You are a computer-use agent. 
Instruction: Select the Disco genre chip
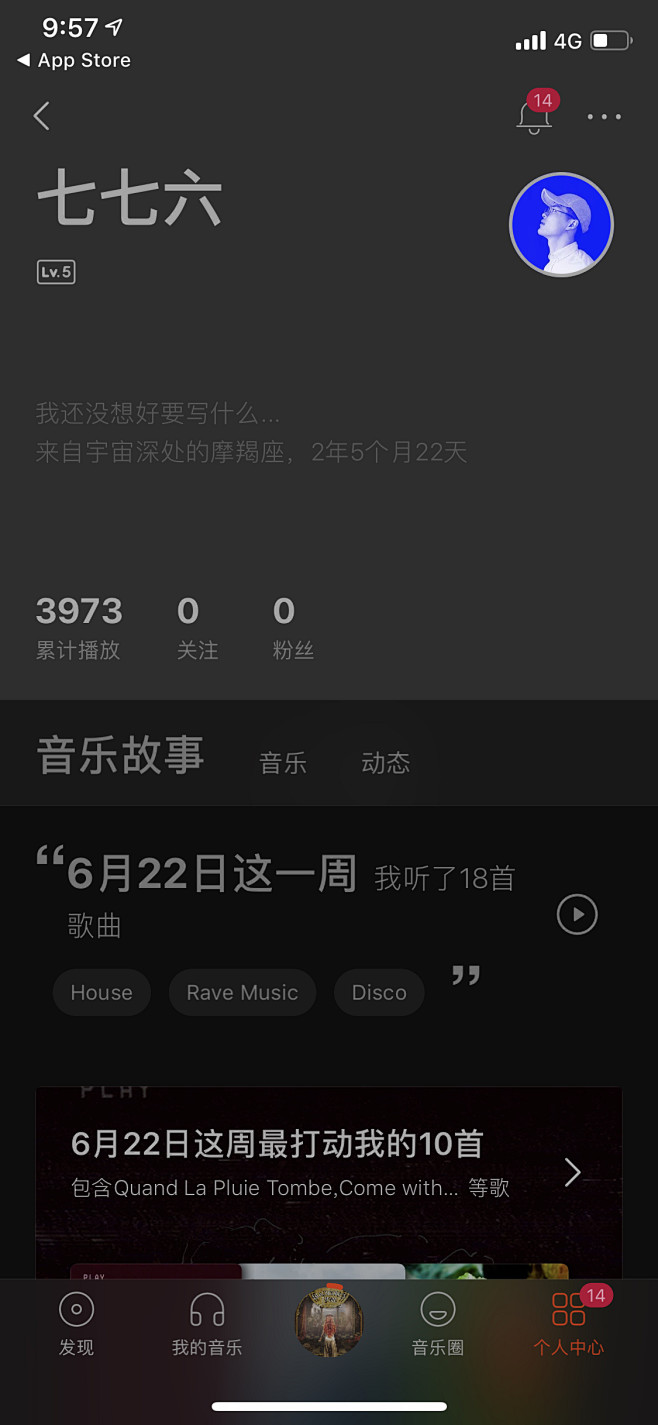(379, 992)
